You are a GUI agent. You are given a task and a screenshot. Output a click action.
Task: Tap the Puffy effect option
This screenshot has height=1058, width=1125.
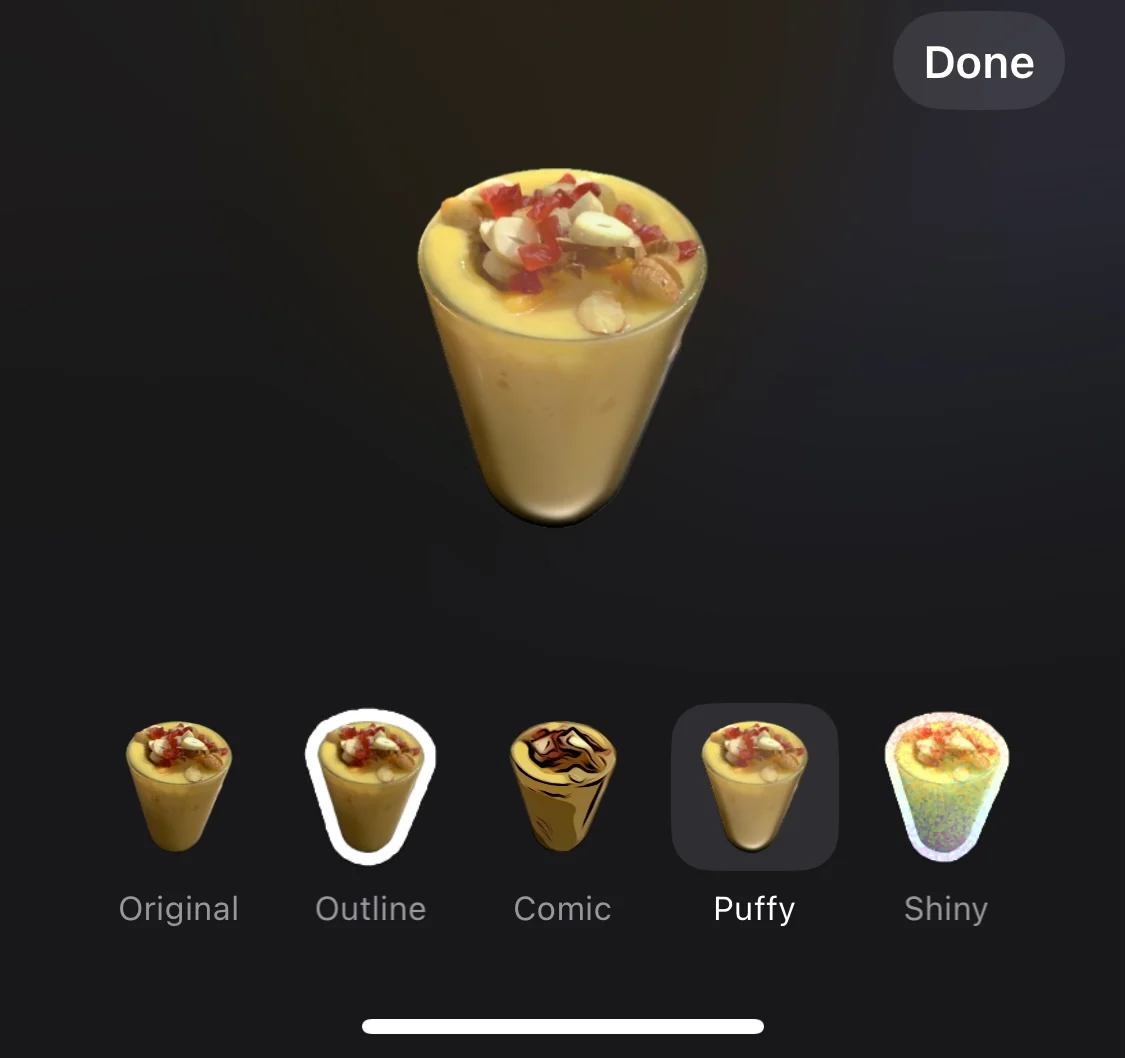click(754, 787)
